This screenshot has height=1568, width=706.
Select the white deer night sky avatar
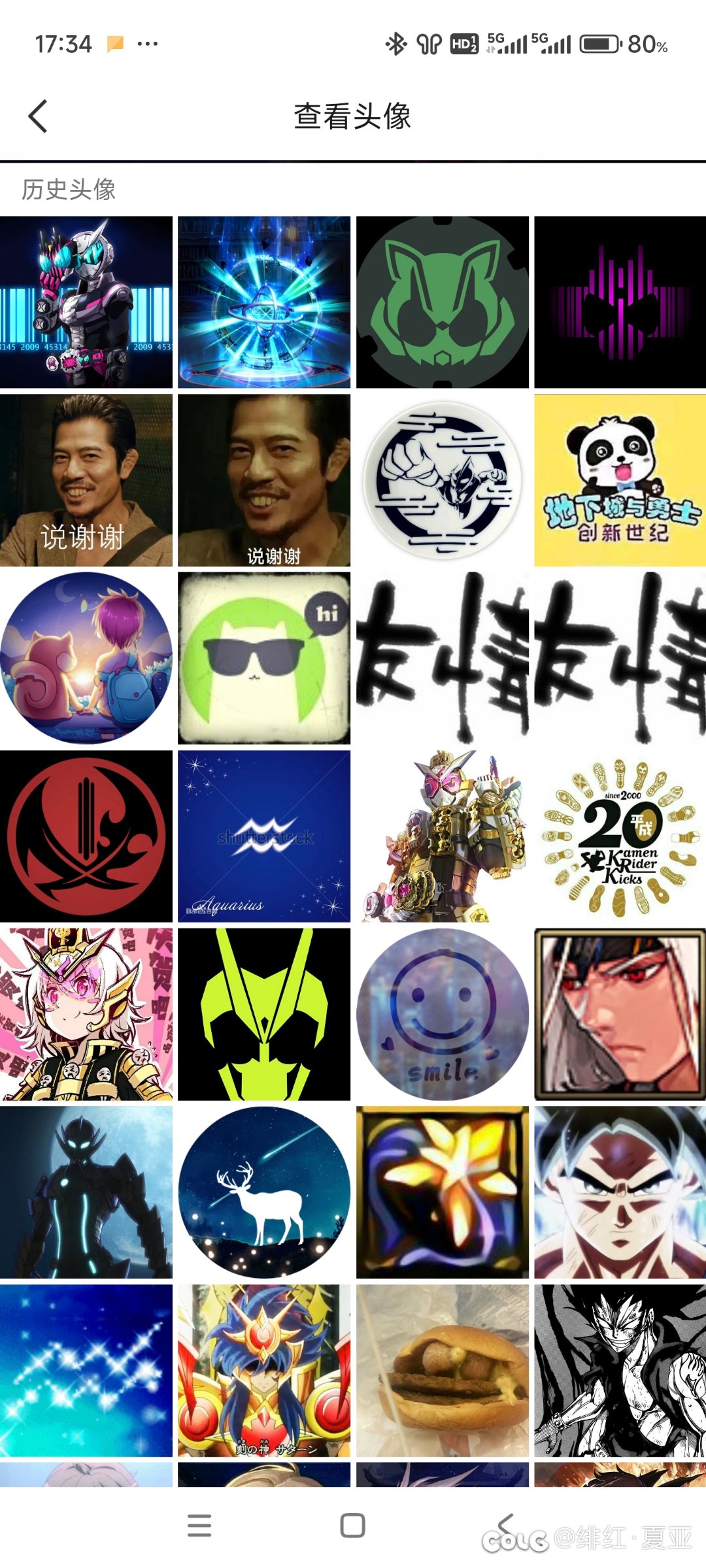[x=264, y=1192]
